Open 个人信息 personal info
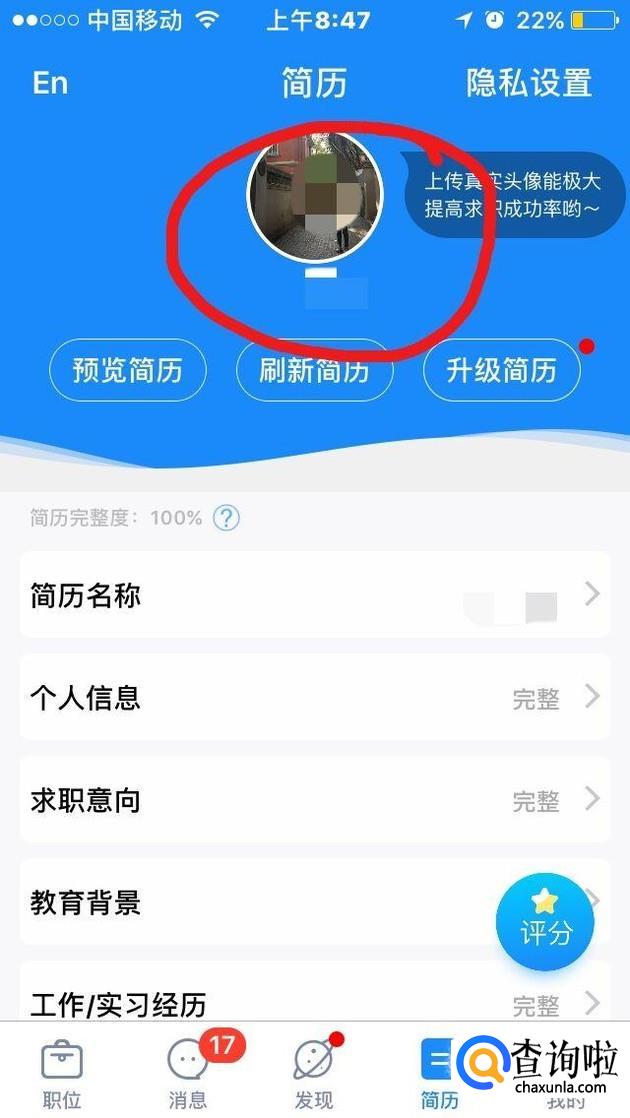Screen dimensions: 630x1118 tap(314, 698)
